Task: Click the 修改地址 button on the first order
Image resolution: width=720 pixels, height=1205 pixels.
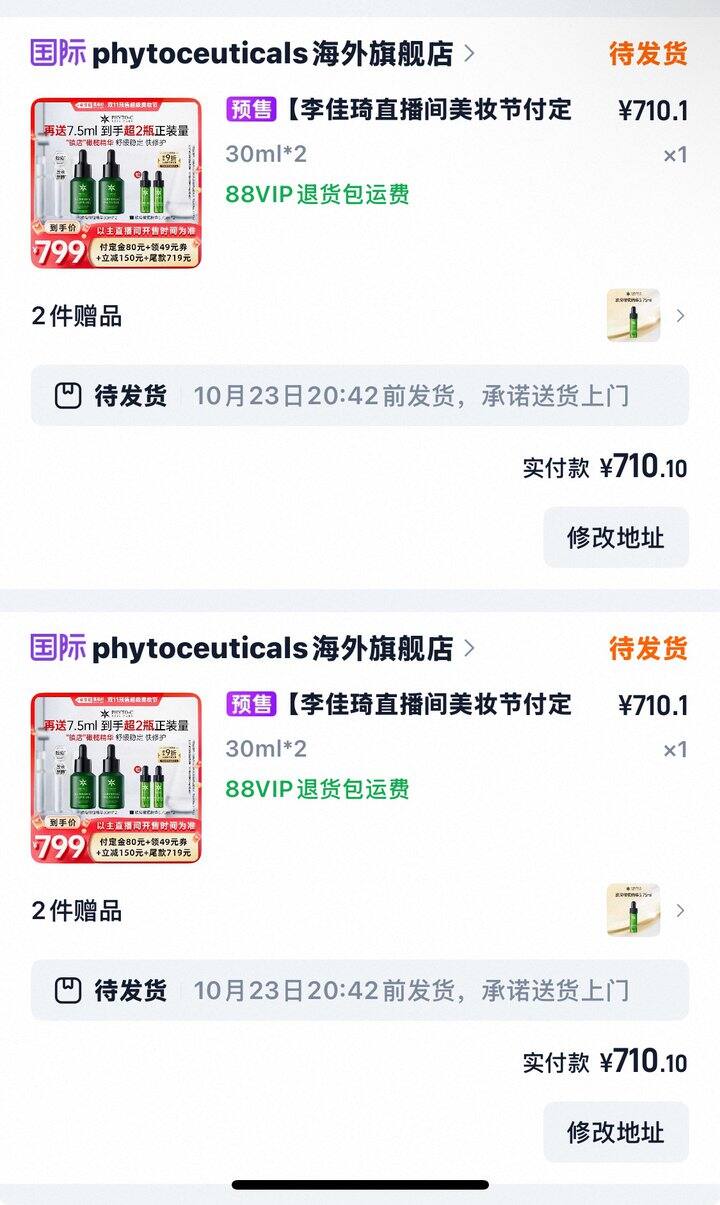Action: pos(616,537)
